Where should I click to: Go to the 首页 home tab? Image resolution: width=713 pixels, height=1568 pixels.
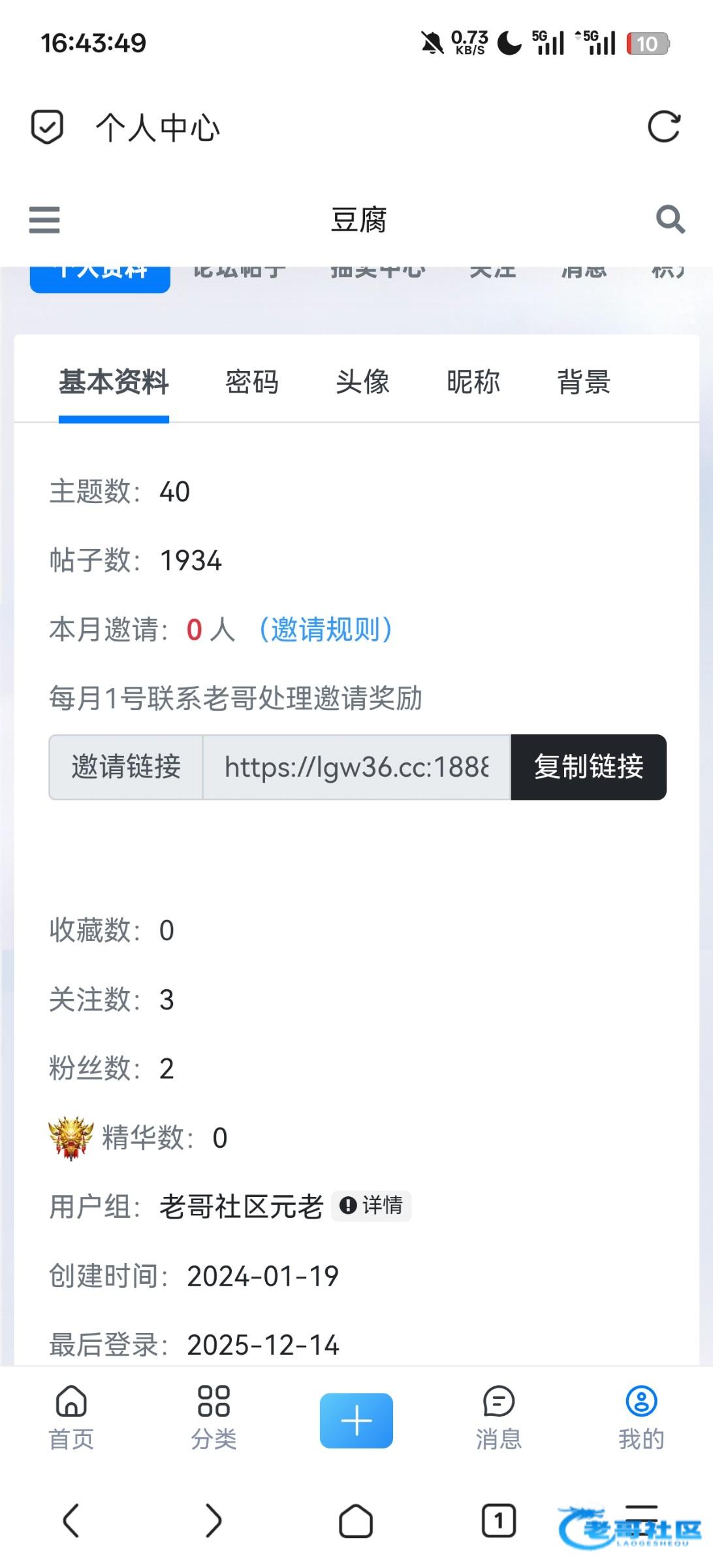point(71,1418)
